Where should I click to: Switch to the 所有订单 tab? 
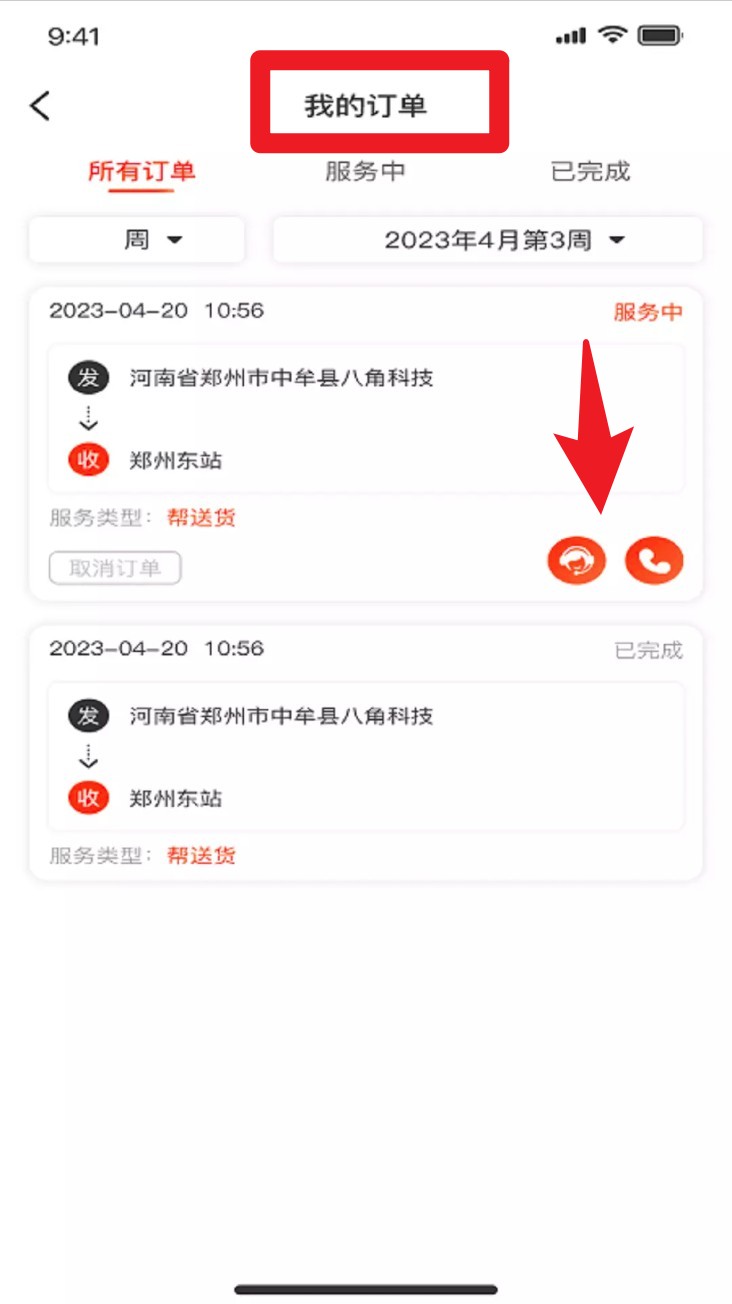click(x=141, y=171)
